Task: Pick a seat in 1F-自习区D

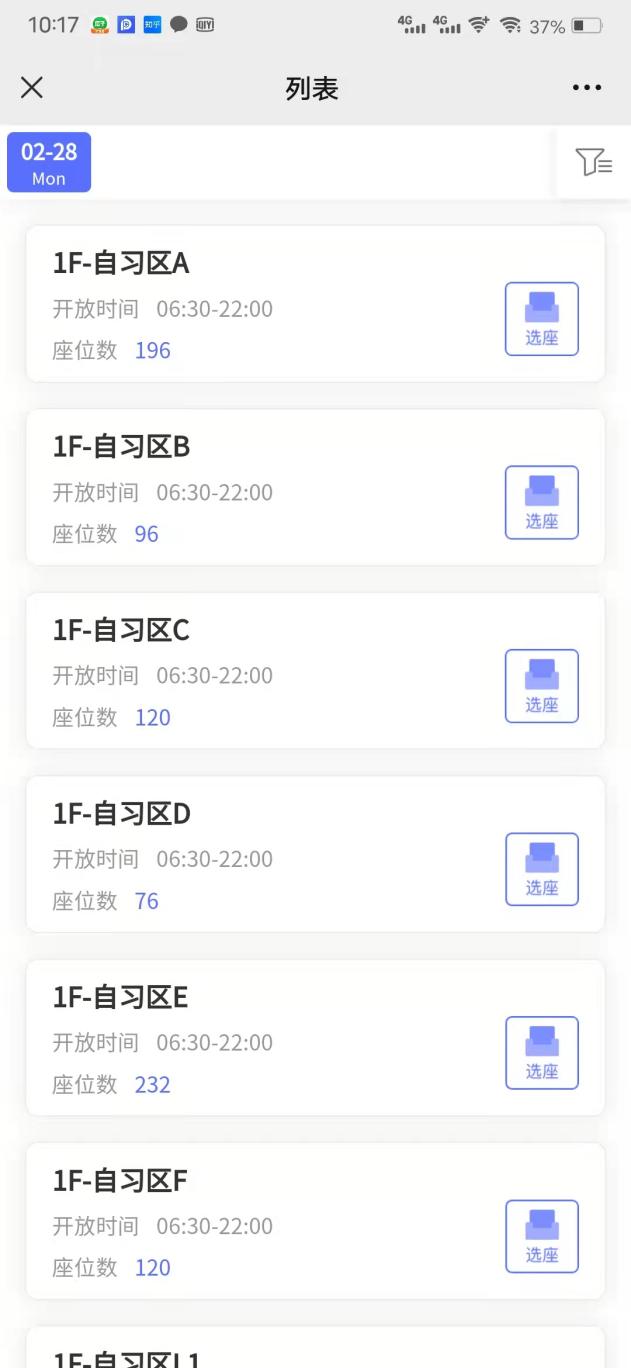Action: (541, 869)
